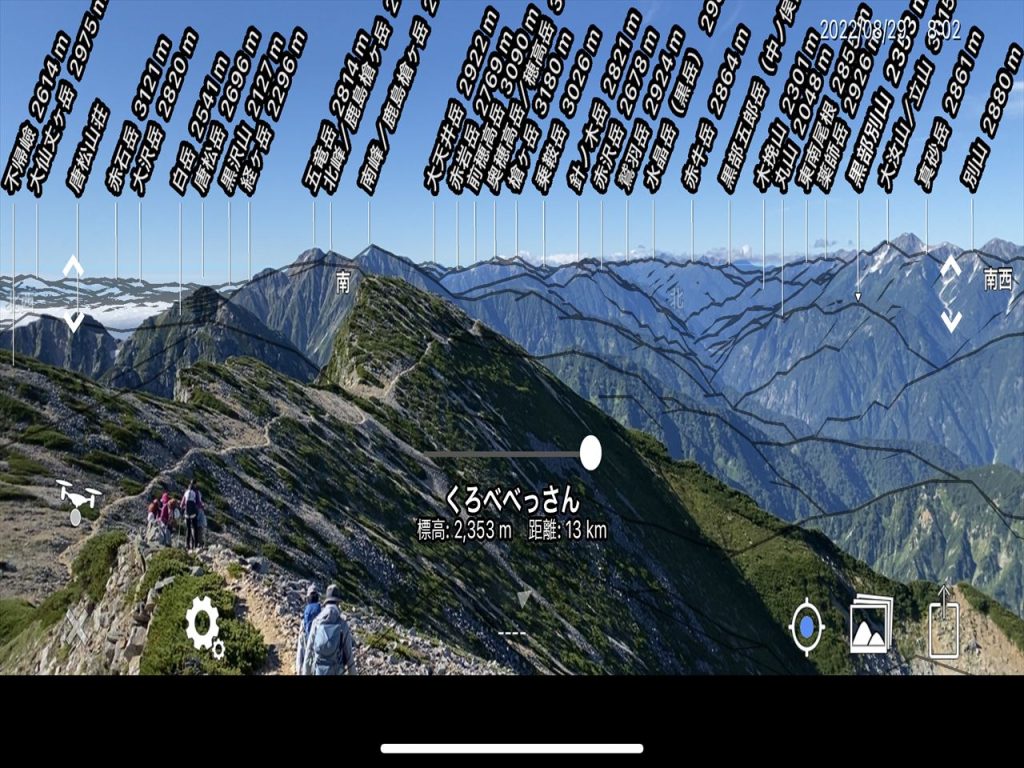Tap the location target icon

pyautogui.click(x=806, y=627)
